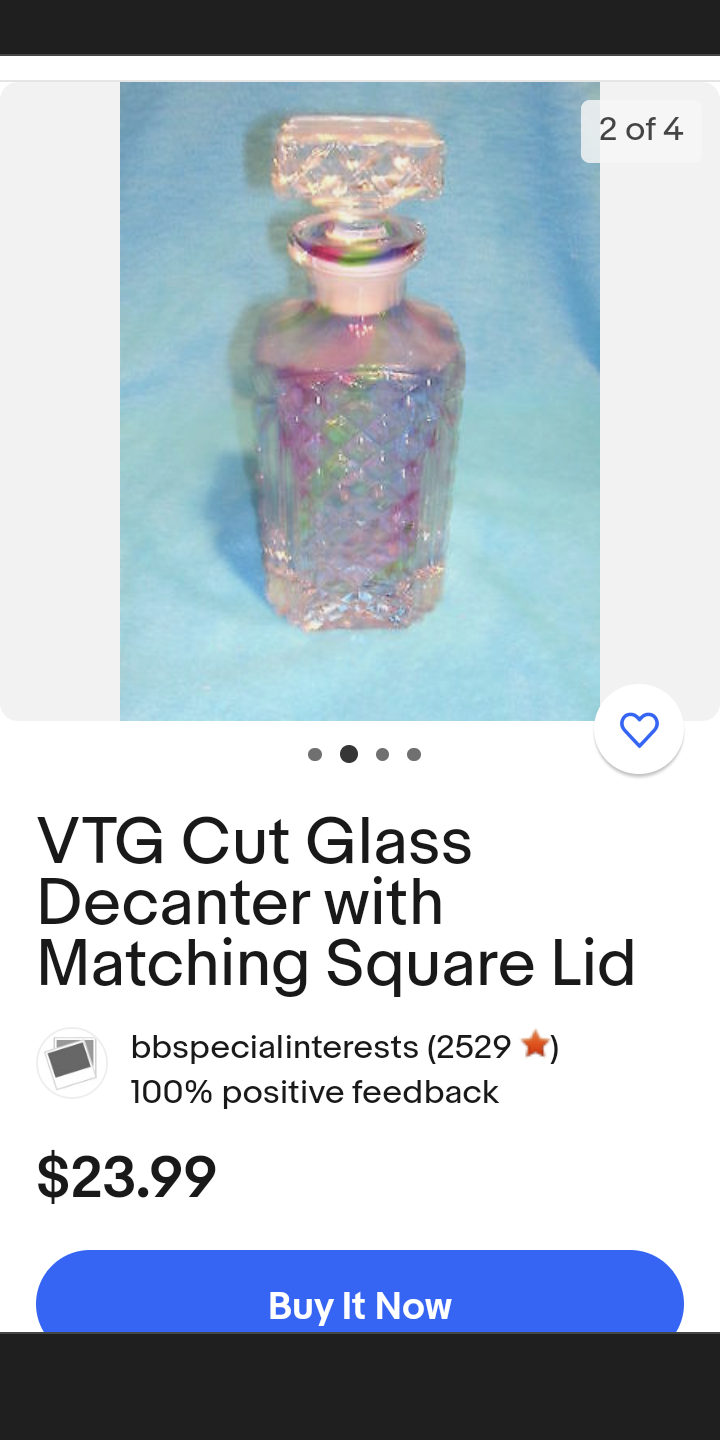The image size is (720, 1440).
Task: Click the 100% positive feedback link
Action: [x=314, y=1092]
